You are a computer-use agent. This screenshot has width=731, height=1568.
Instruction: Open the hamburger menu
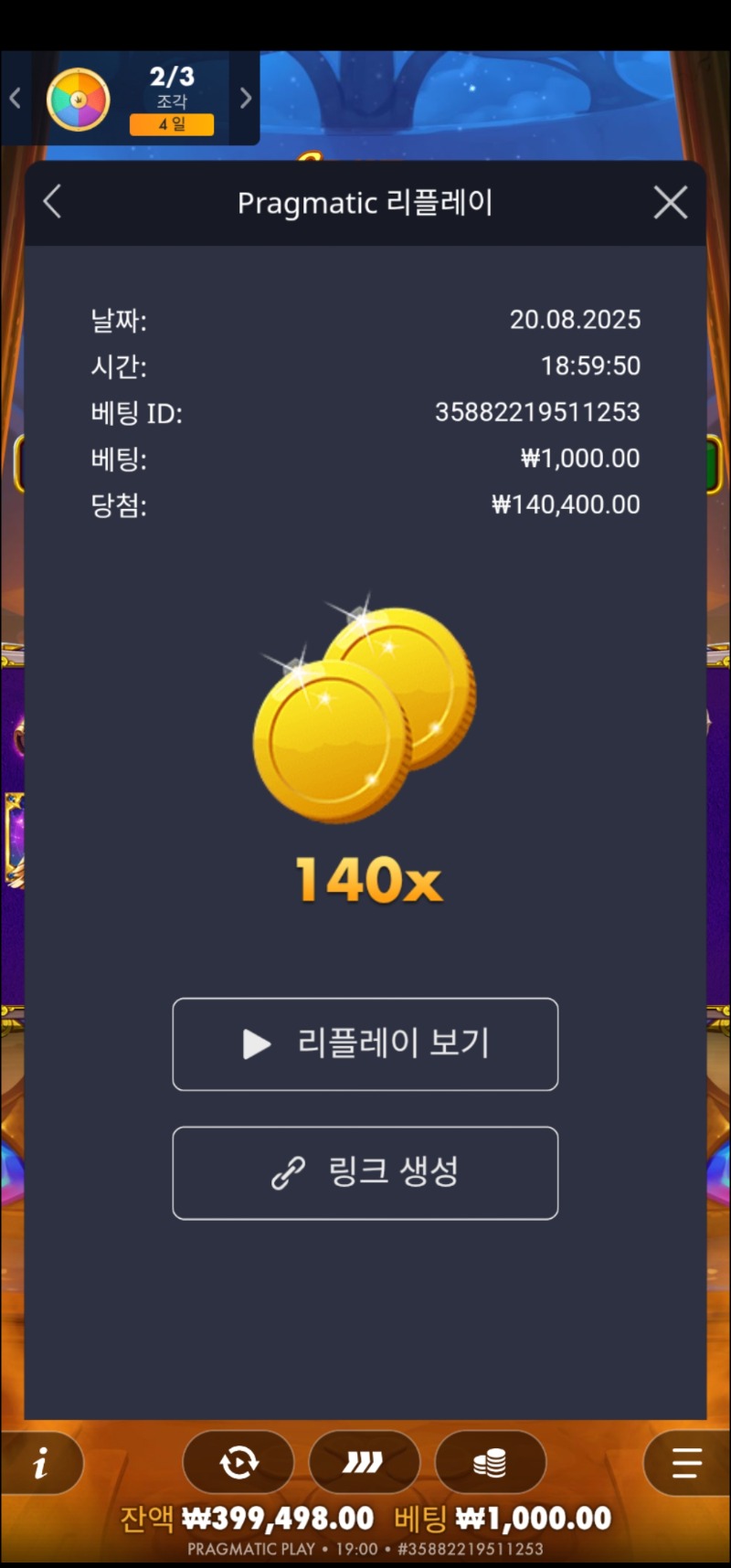pos(686,1463)
